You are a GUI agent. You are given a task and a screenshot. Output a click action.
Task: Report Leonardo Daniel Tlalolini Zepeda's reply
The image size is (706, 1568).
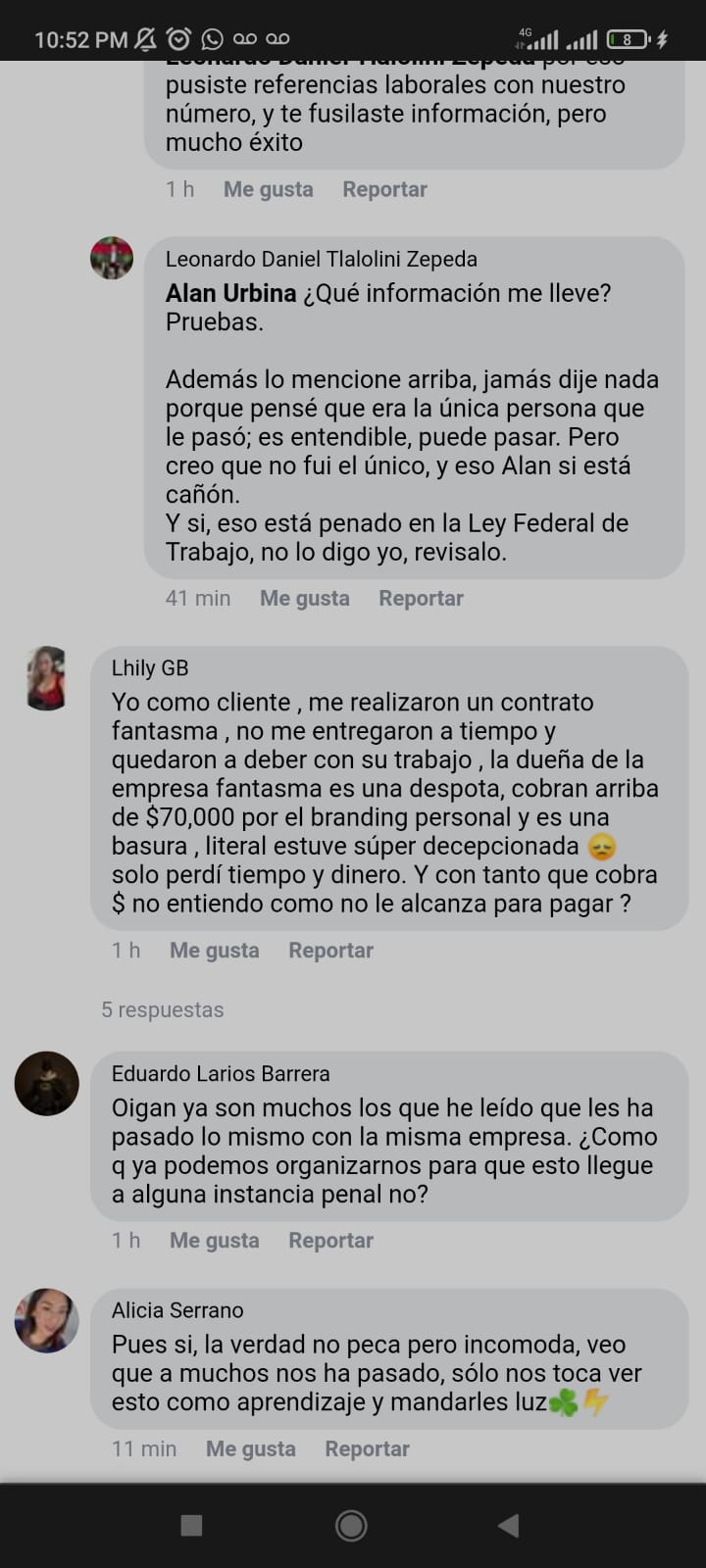421,598
